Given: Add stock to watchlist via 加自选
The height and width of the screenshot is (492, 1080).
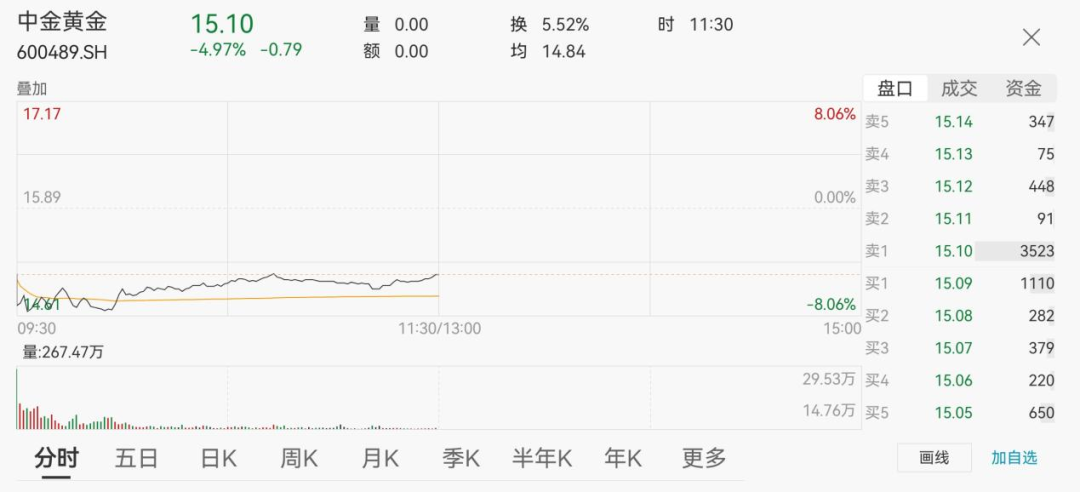Looking at the screenshot, I should pos(1014,458).
